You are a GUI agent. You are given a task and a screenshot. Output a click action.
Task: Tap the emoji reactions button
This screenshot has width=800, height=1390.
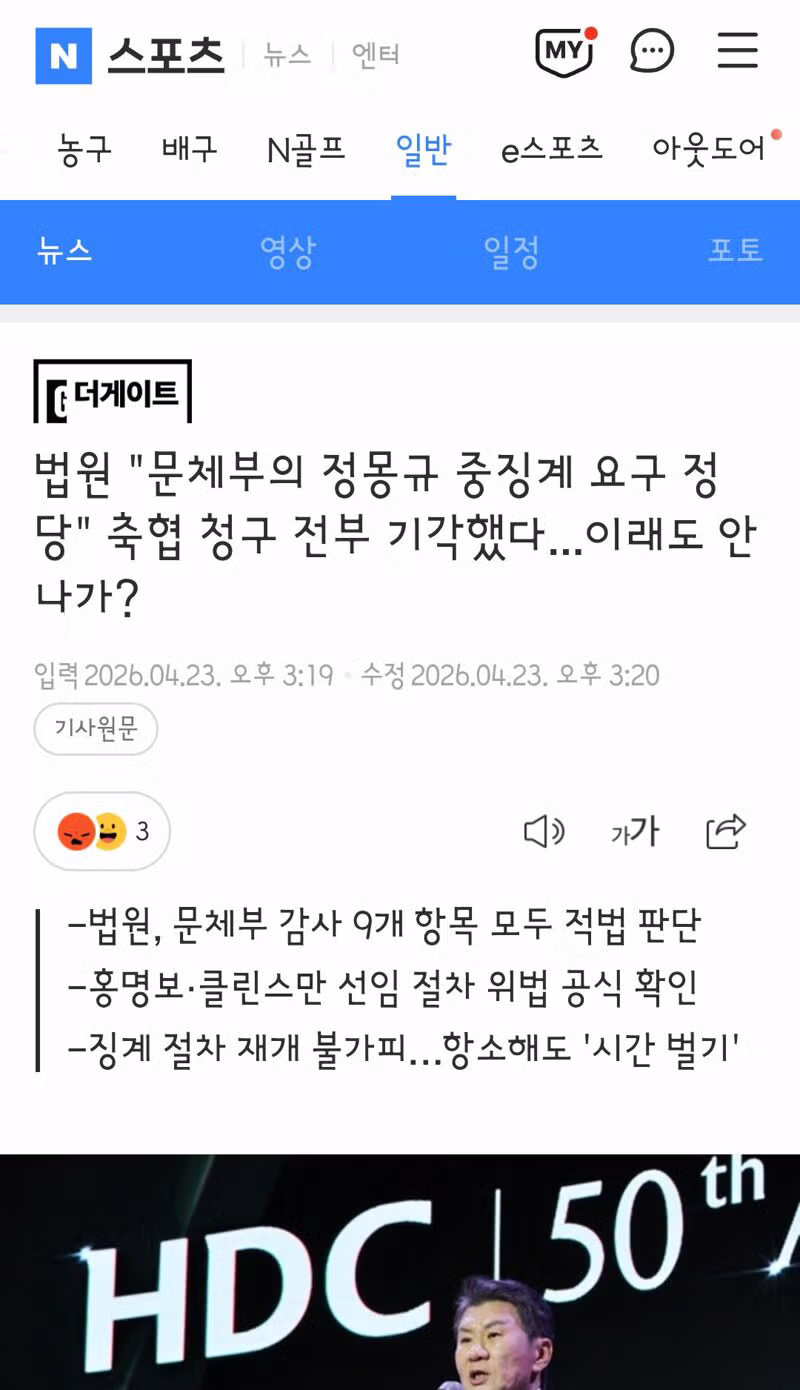(102, 831)
